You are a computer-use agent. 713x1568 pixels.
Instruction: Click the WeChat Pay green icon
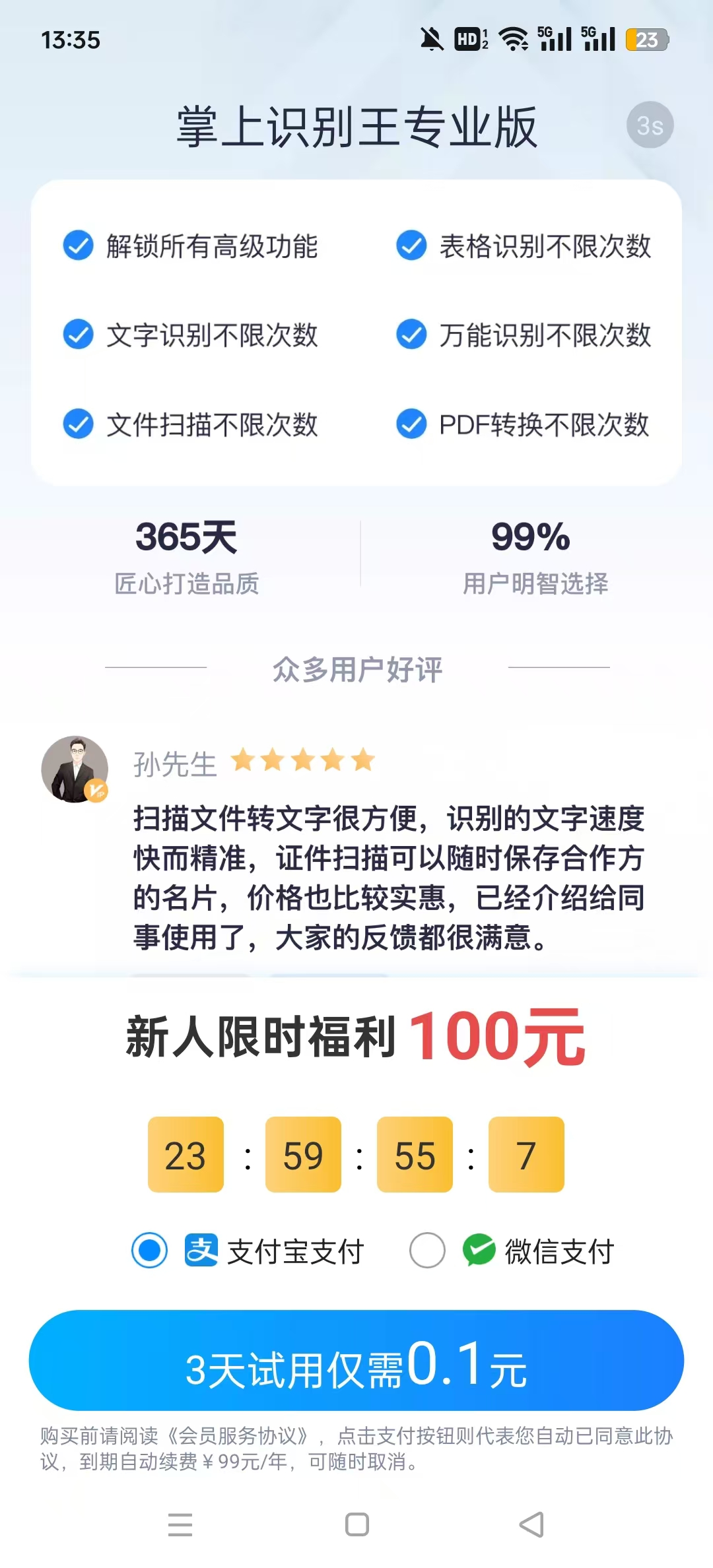(479, 1250)
